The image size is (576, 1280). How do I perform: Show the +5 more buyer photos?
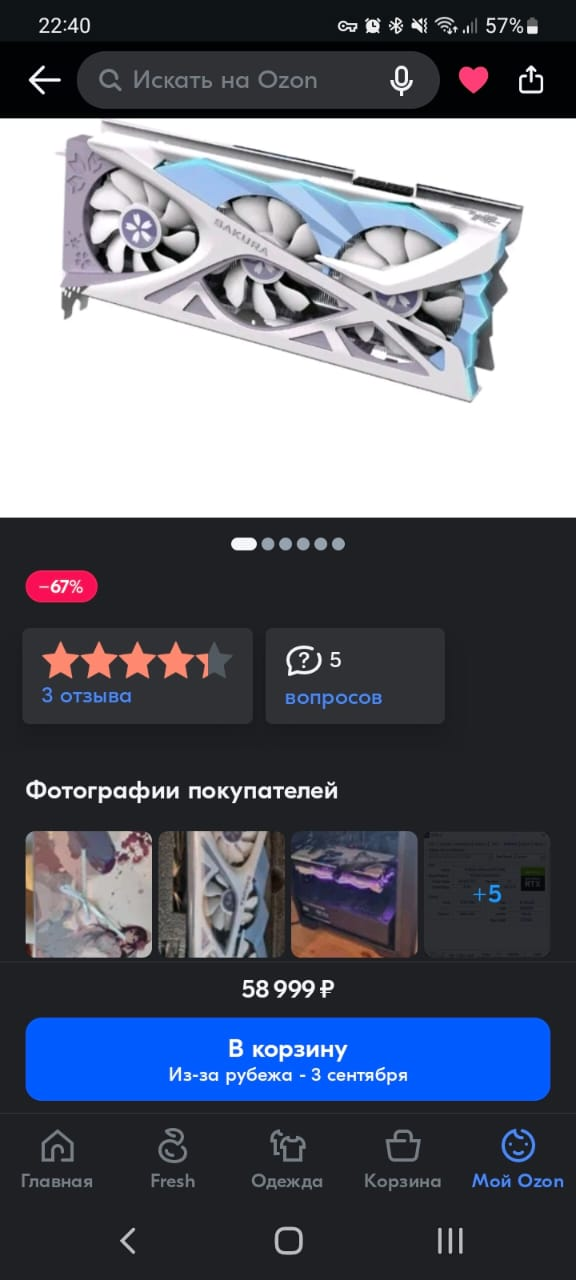(x=487, y=894)
